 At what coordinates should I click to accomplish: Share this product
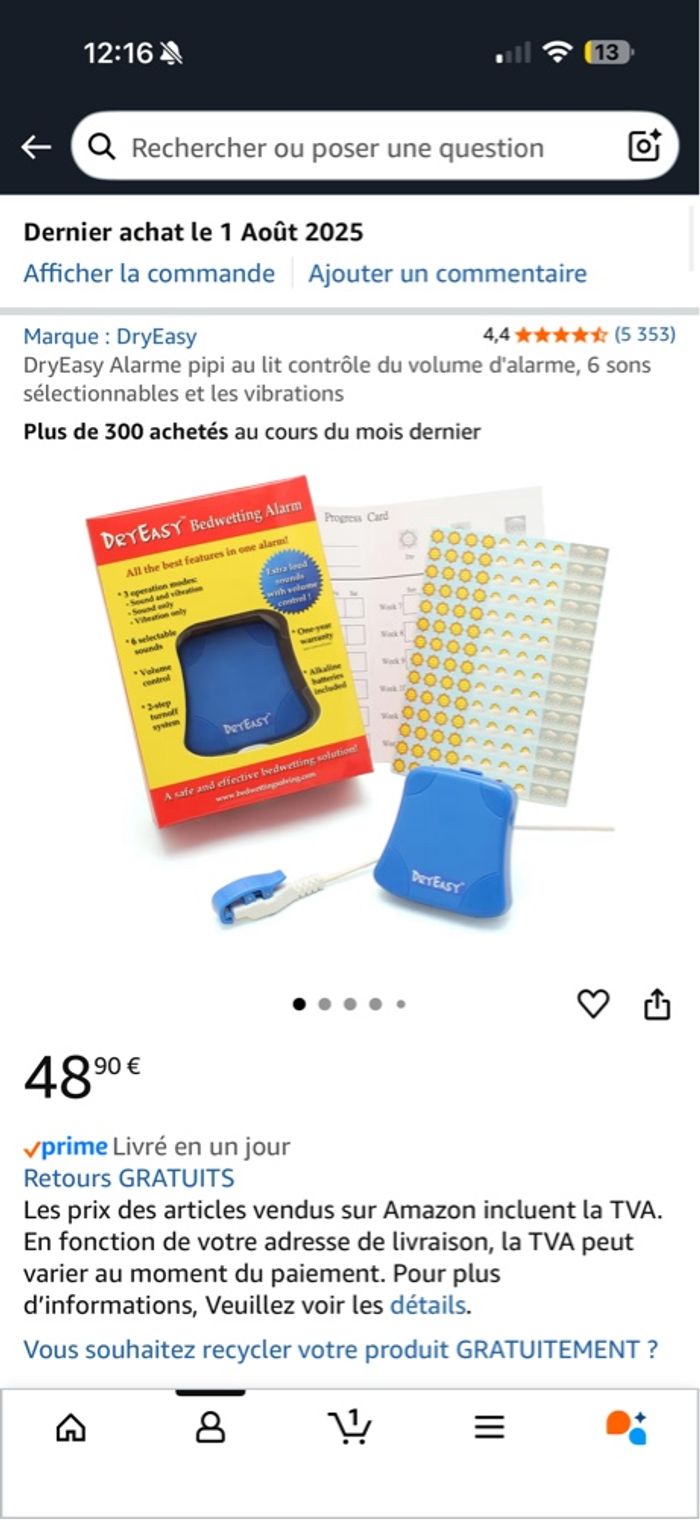[x=657, y=1003]
